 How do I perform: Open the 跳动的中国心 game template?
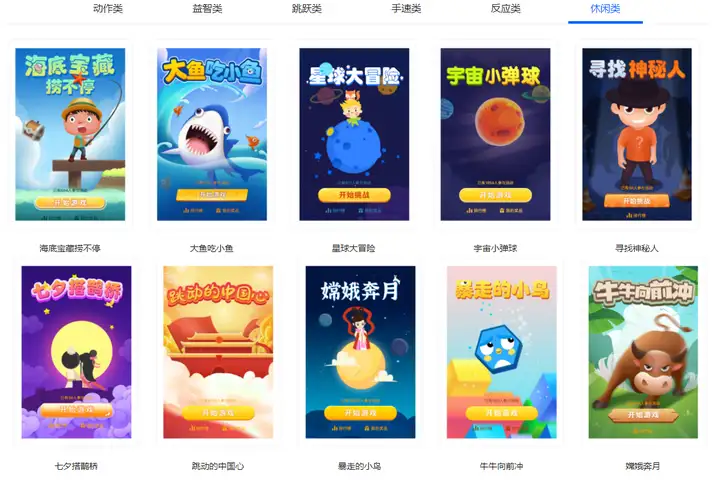point(218,352)
